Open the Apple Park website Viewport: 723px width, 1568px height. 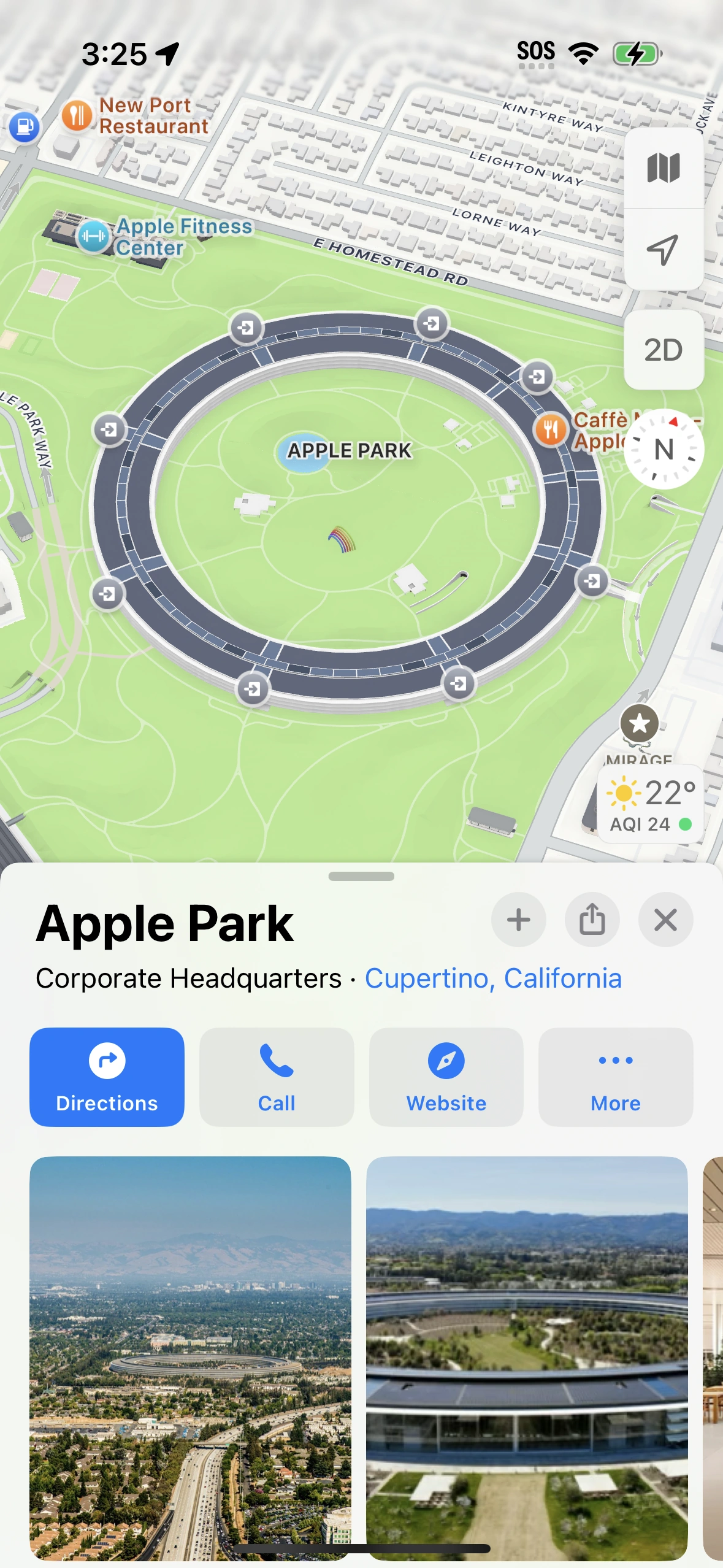click(446, 1077)
